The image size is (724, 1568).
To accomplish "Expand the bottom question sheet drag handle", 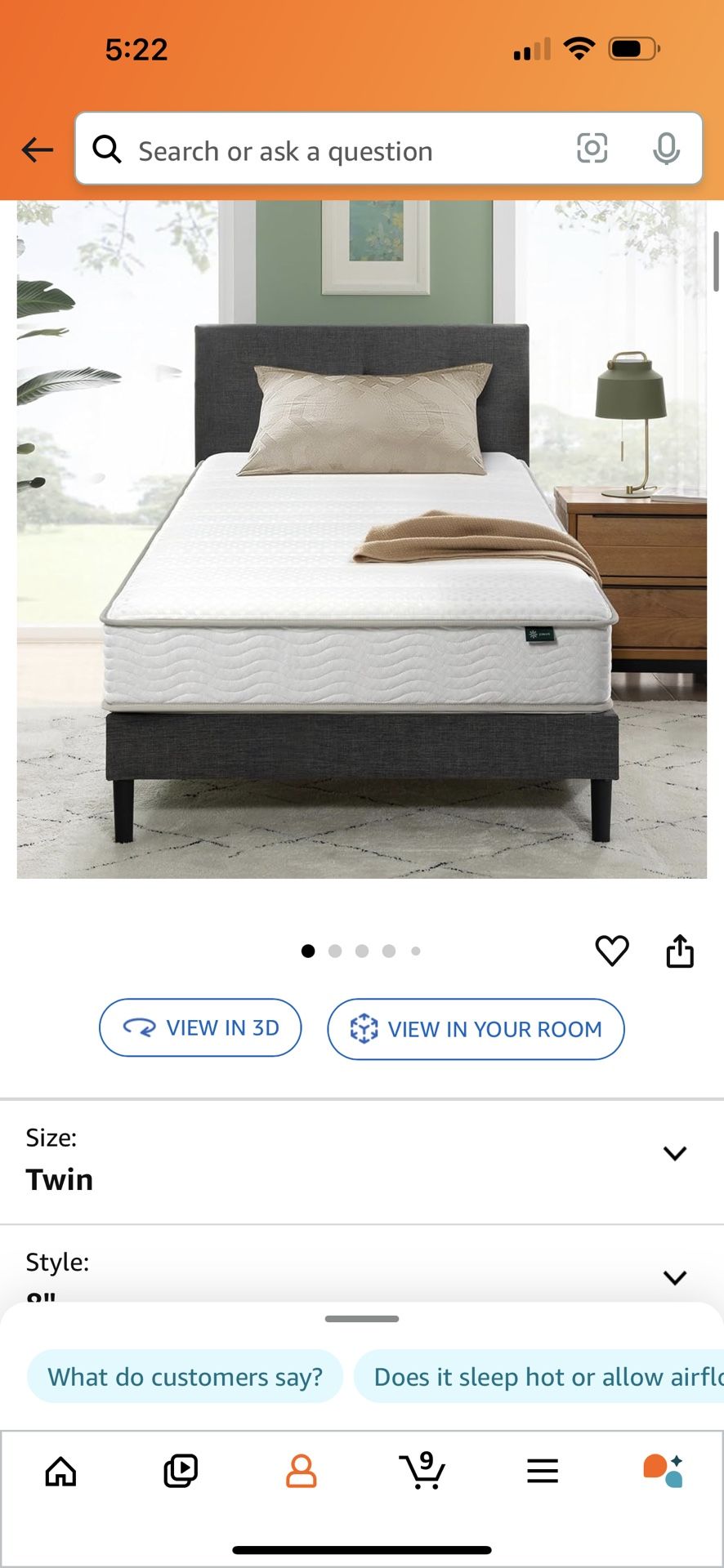I will 362,1317.
